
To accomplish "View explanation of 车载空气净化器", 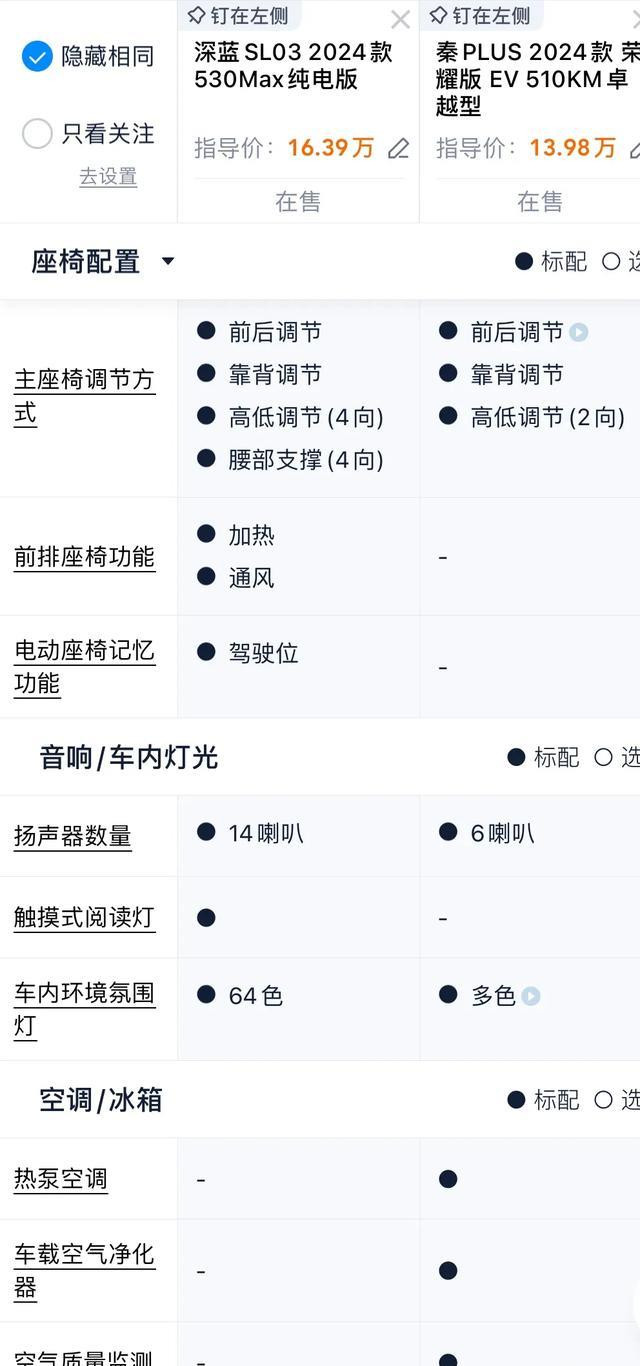I will coord(84,1271).
